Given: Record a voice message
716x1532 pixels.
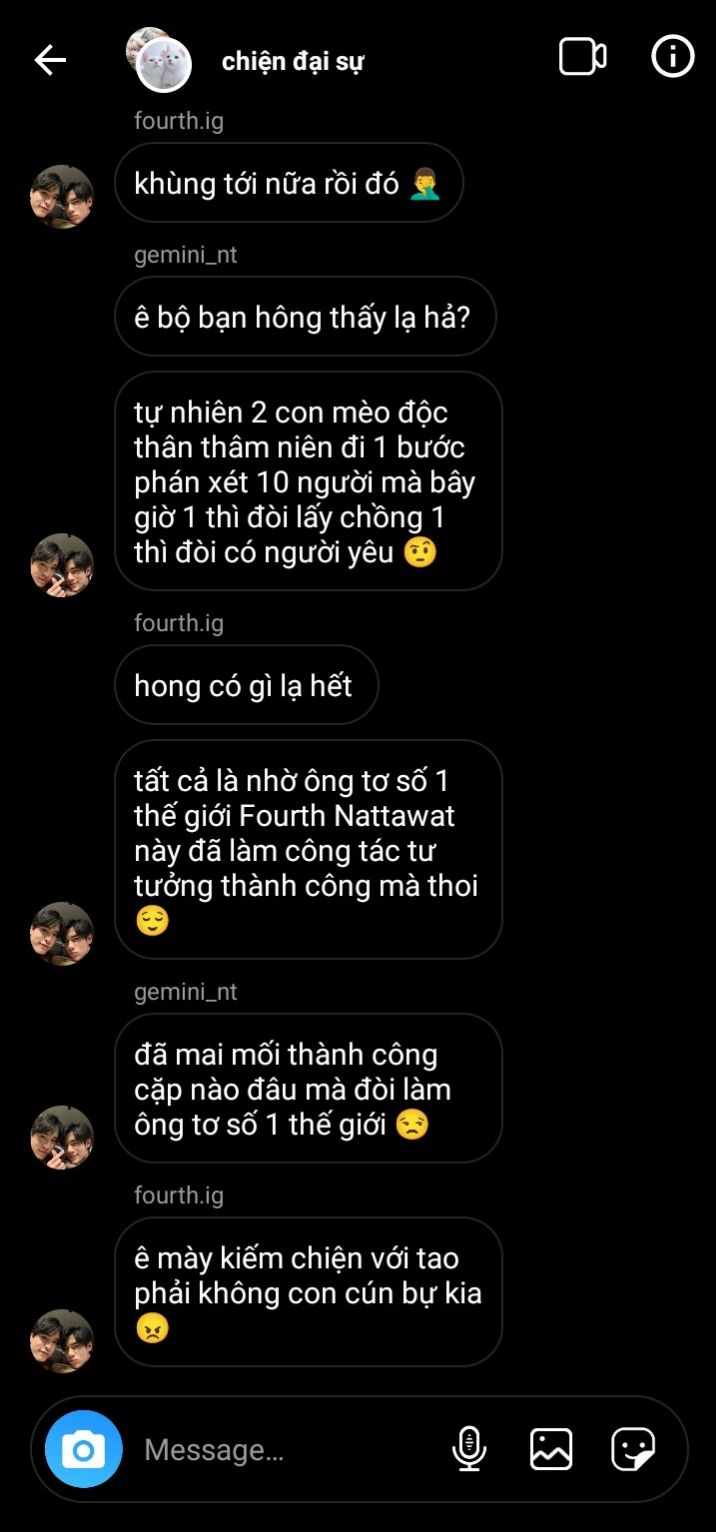Looking at the screenshot, I should [469, 1449].
